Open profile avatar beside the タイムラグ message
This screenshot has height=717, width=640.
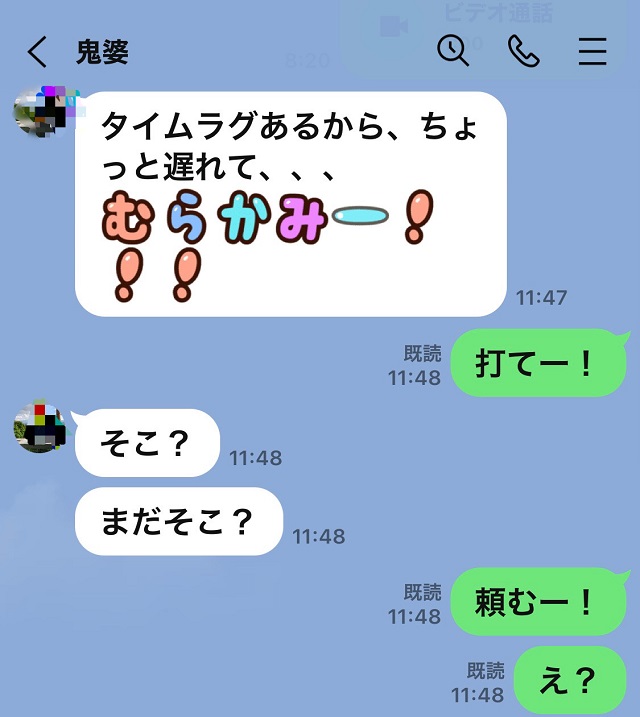click(40, 112)
